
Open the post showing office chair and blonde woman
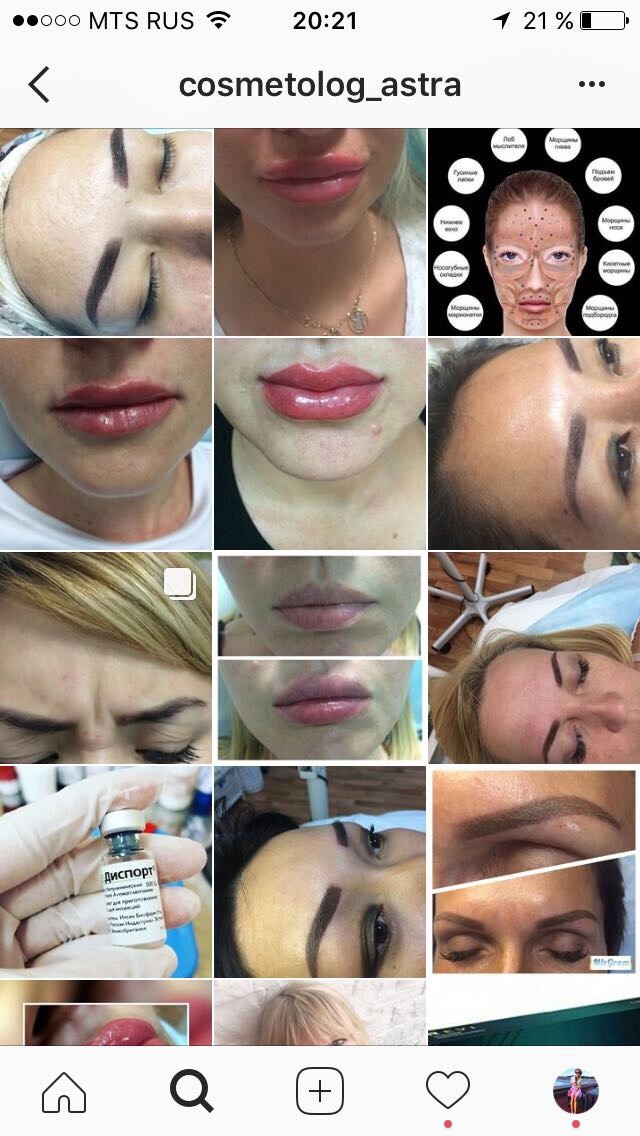click(534, 658)
